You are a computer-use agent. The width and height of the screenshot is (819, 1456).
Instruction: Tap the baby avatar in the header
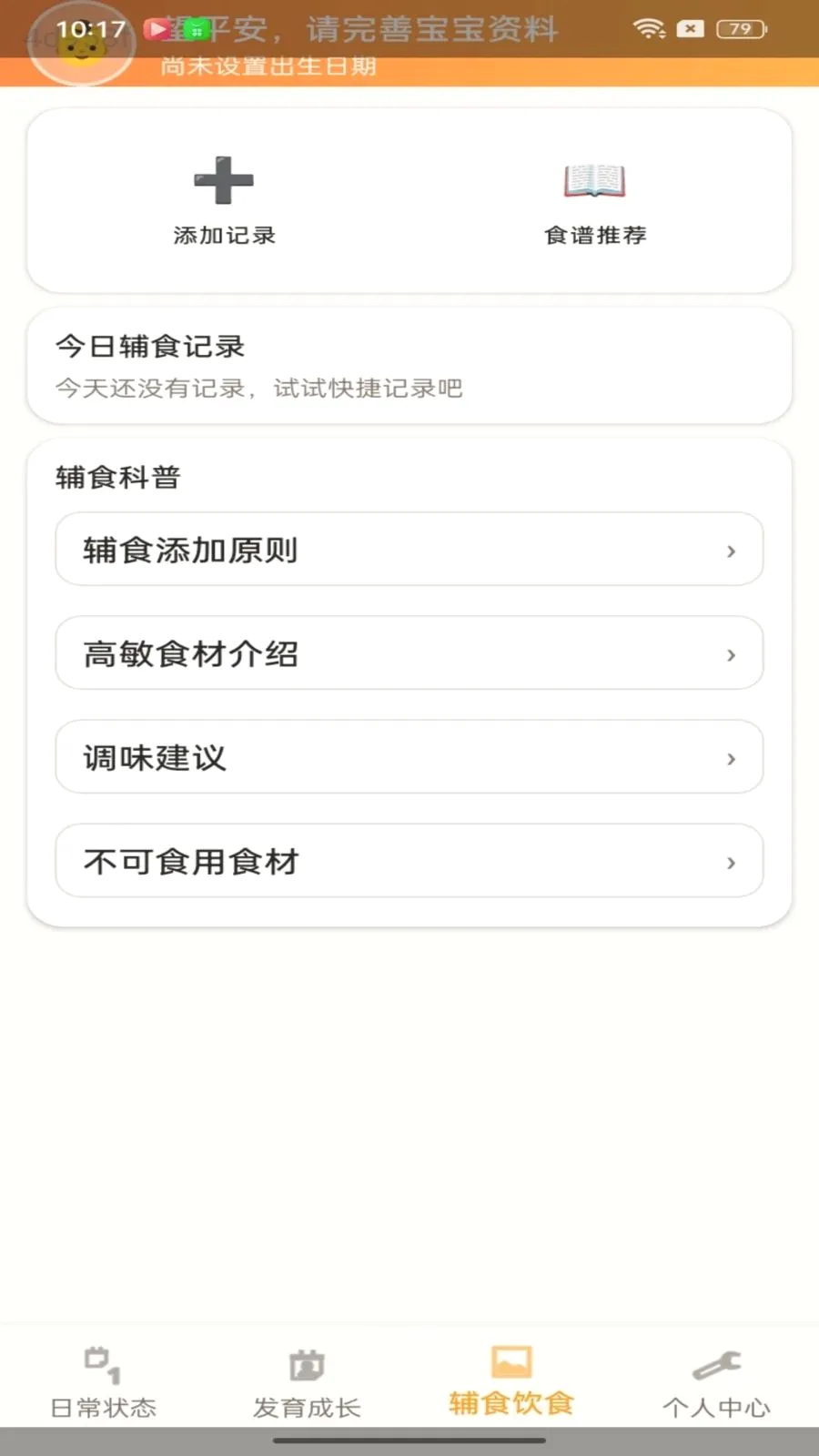(82, 43)
